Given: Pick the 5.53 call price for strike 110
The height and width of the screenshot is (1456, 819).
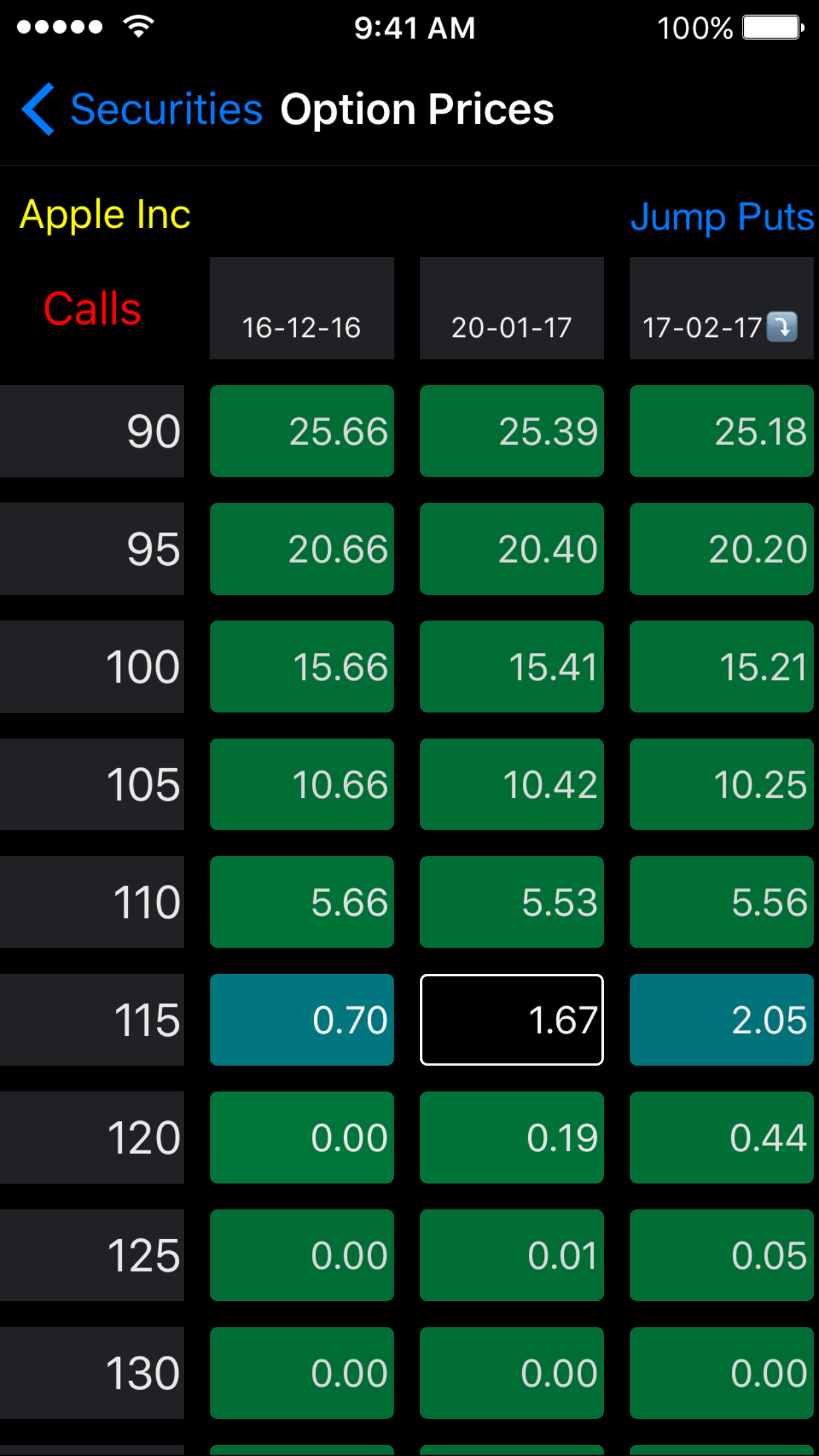Looking at the screenshot, I should (512, 902).
